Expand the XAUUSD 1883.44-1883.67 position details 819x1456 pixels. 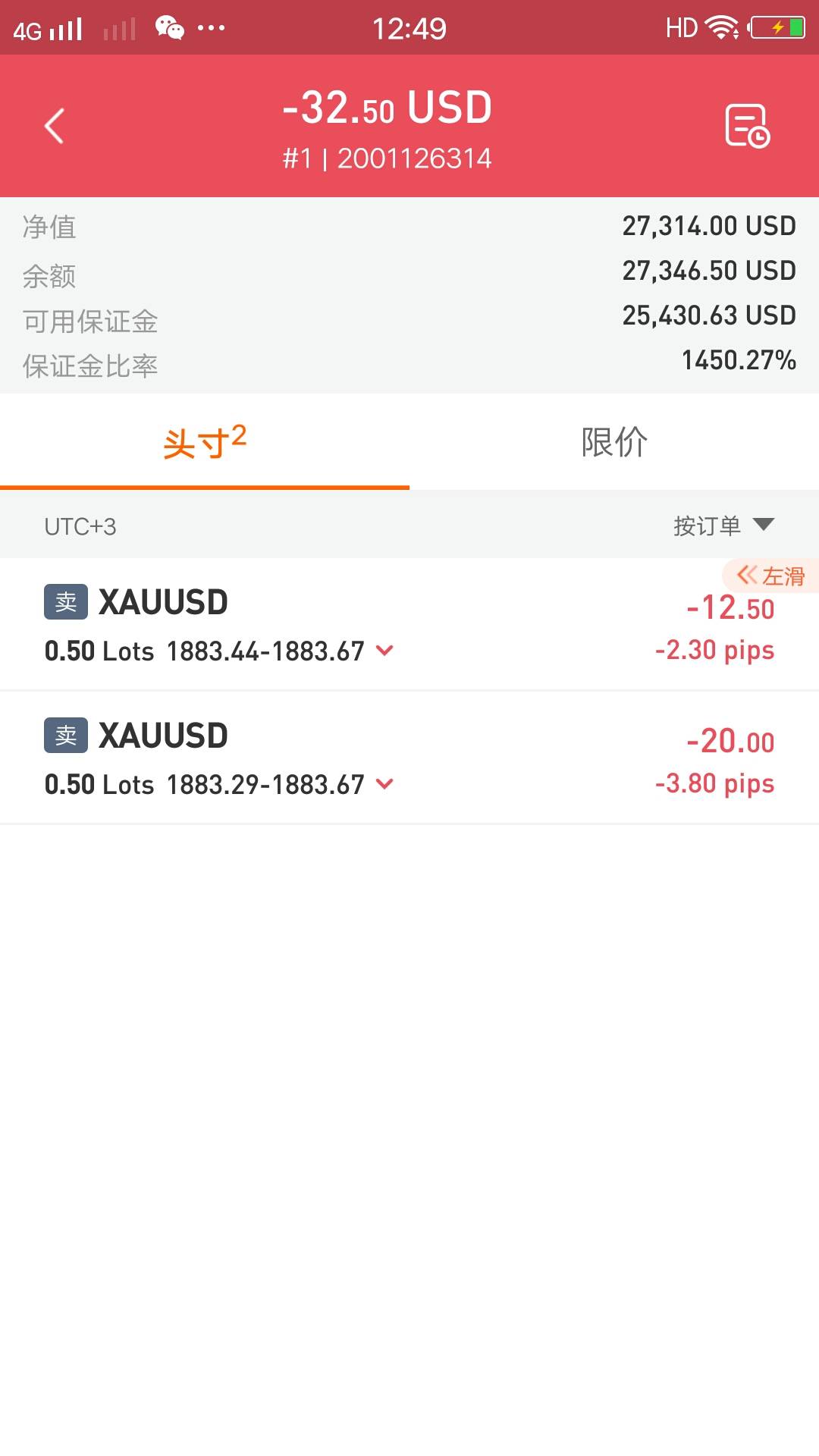pos(385,651)
